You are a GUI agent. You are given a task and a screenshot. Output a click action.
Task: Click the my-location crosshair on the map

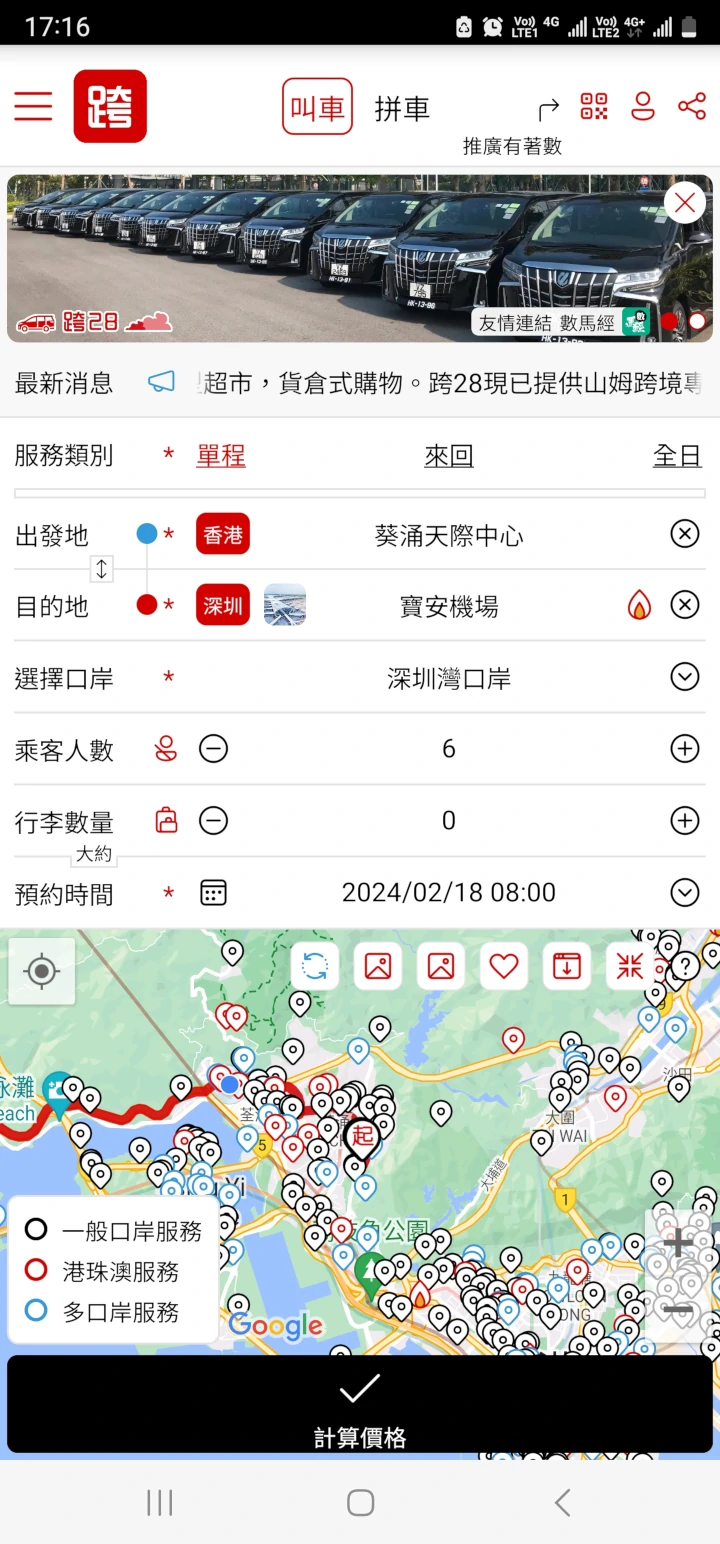click(42, 971)
